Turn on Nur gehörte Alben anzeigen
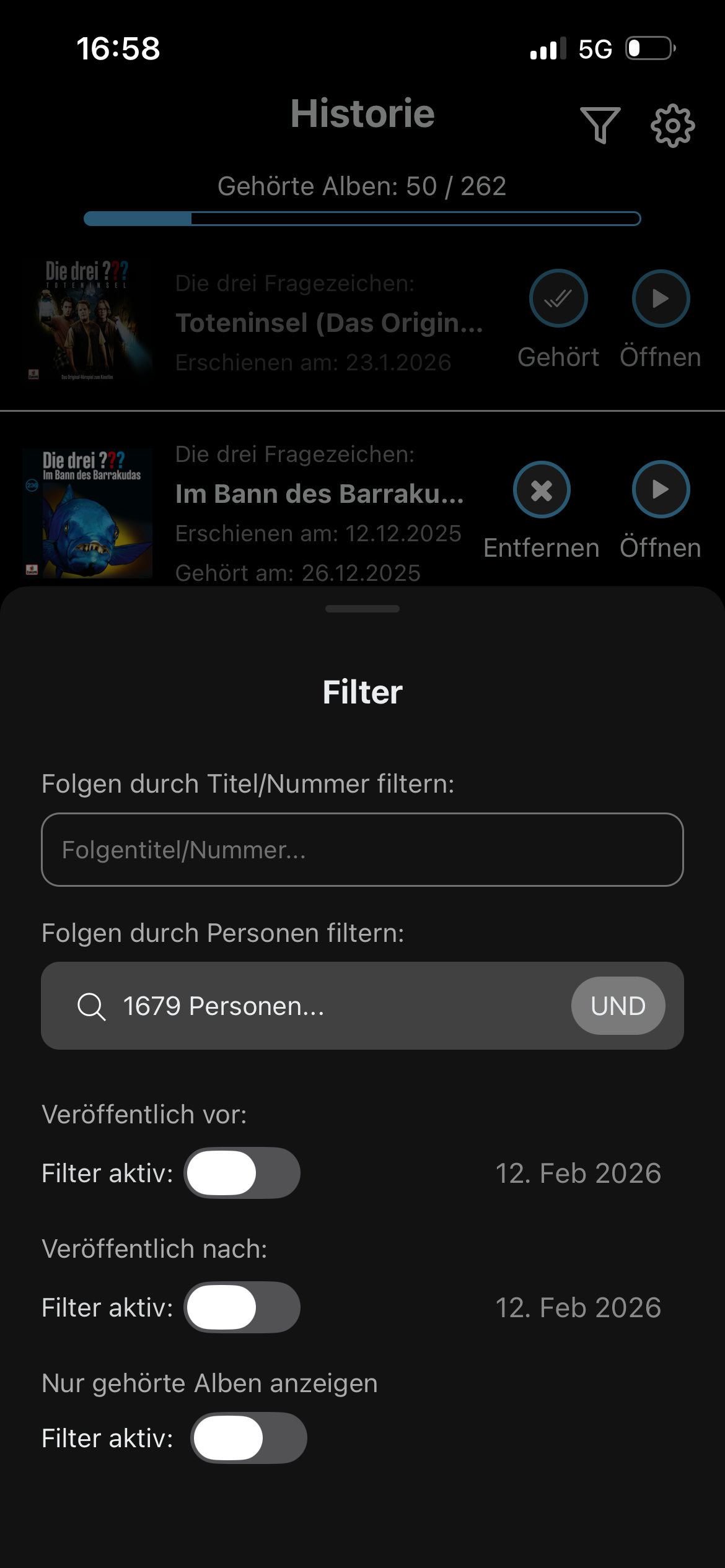Viewport: 725px width, 1568px height. point(248,1438)
